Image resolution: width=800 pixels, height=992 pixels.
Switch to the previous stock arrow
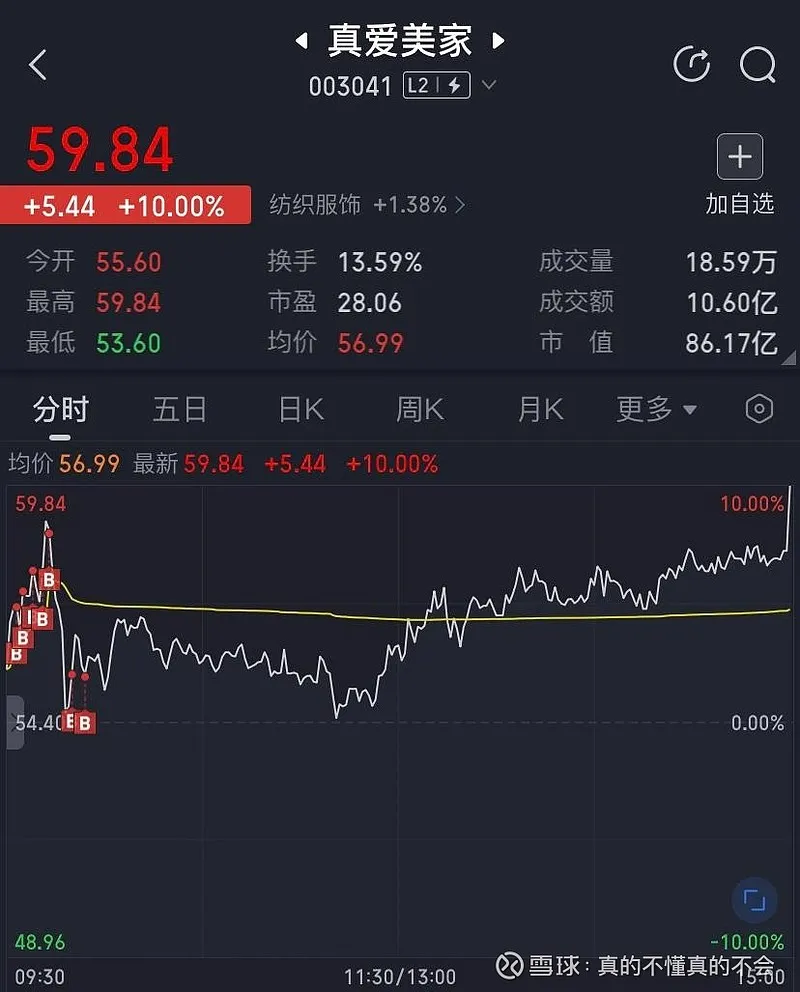click(301, 41)
